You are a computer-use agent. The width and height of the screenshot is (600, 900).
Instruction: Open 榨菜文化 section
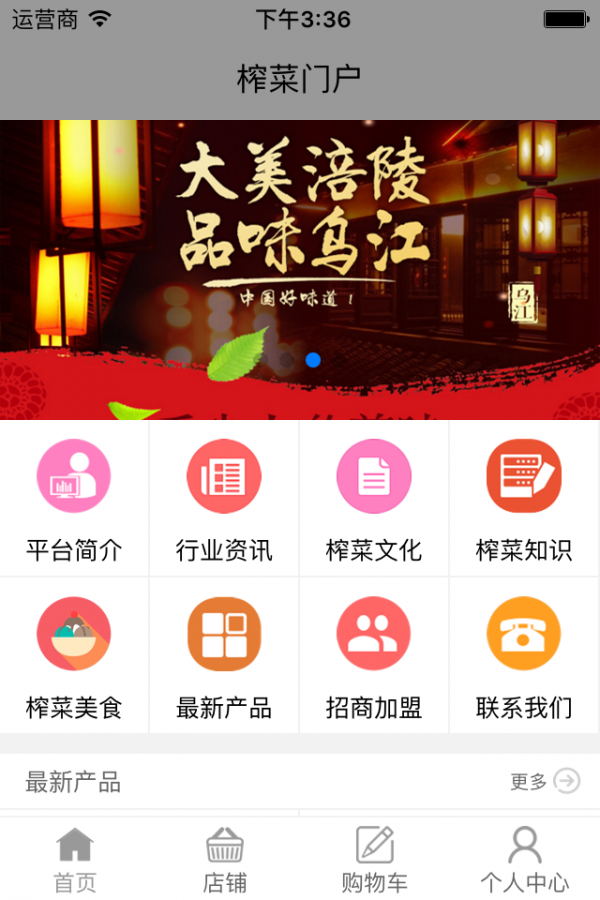tap(374, 498)
